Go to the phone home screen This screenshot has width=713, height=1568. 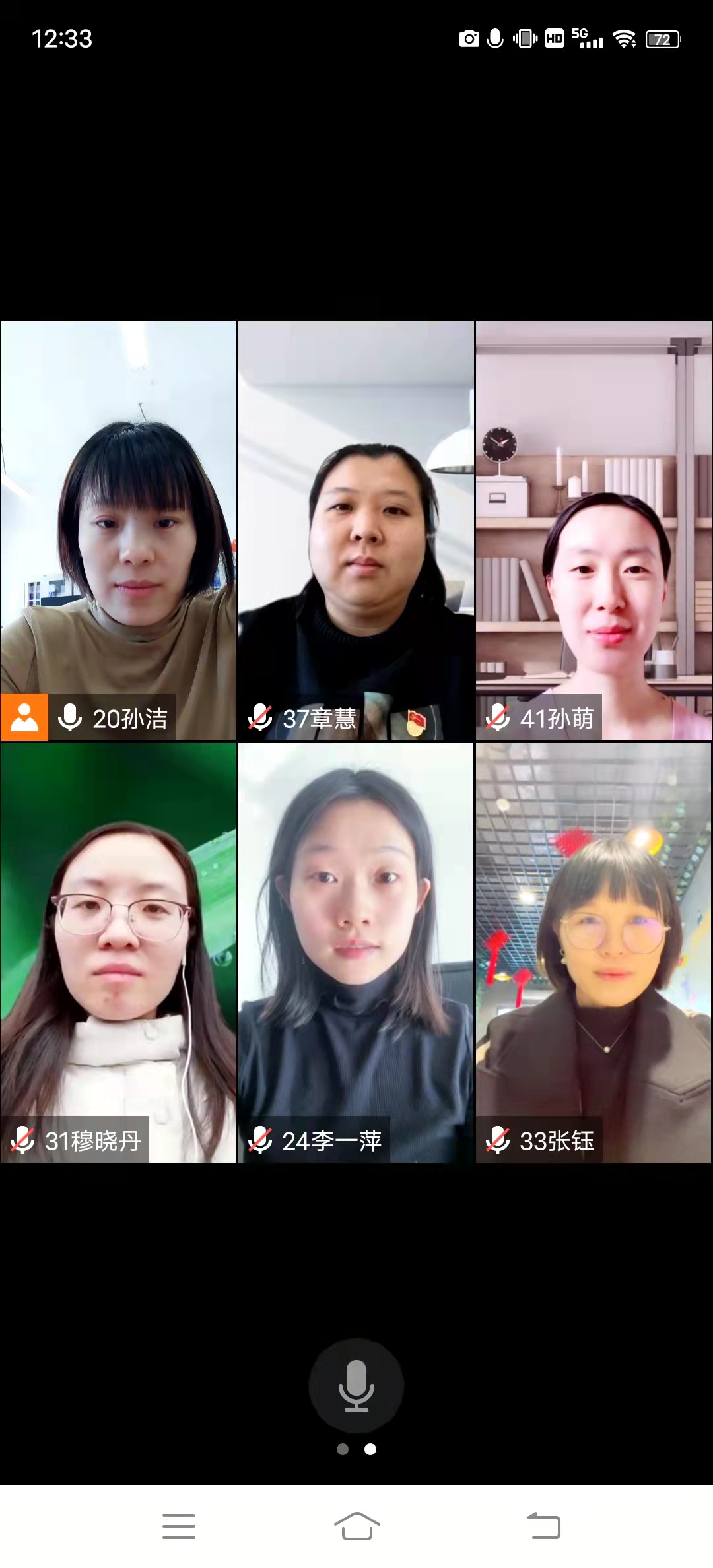pos(356,1526)
